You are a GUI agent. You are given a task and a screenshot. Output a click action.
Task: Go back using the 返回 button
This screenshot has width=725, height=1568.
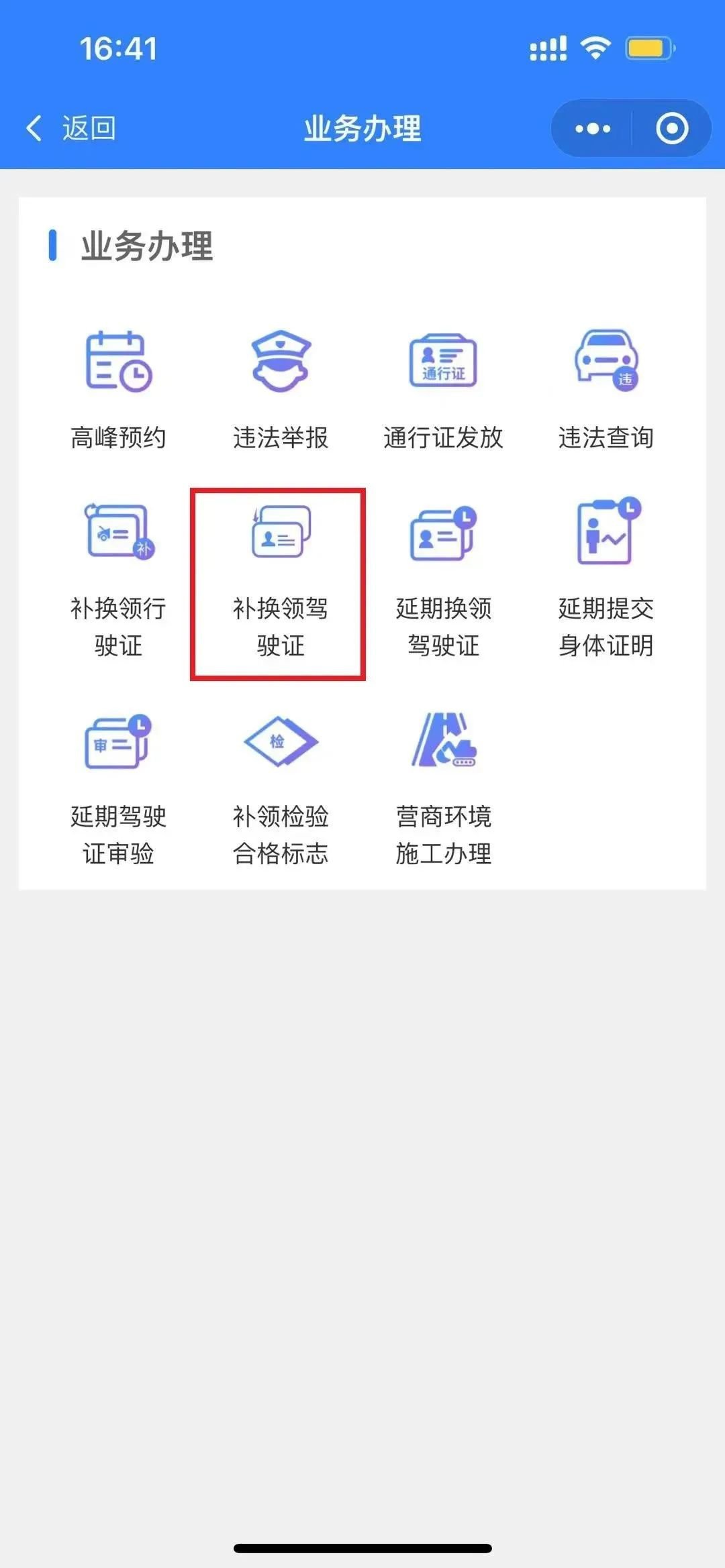tap(71, 128)
